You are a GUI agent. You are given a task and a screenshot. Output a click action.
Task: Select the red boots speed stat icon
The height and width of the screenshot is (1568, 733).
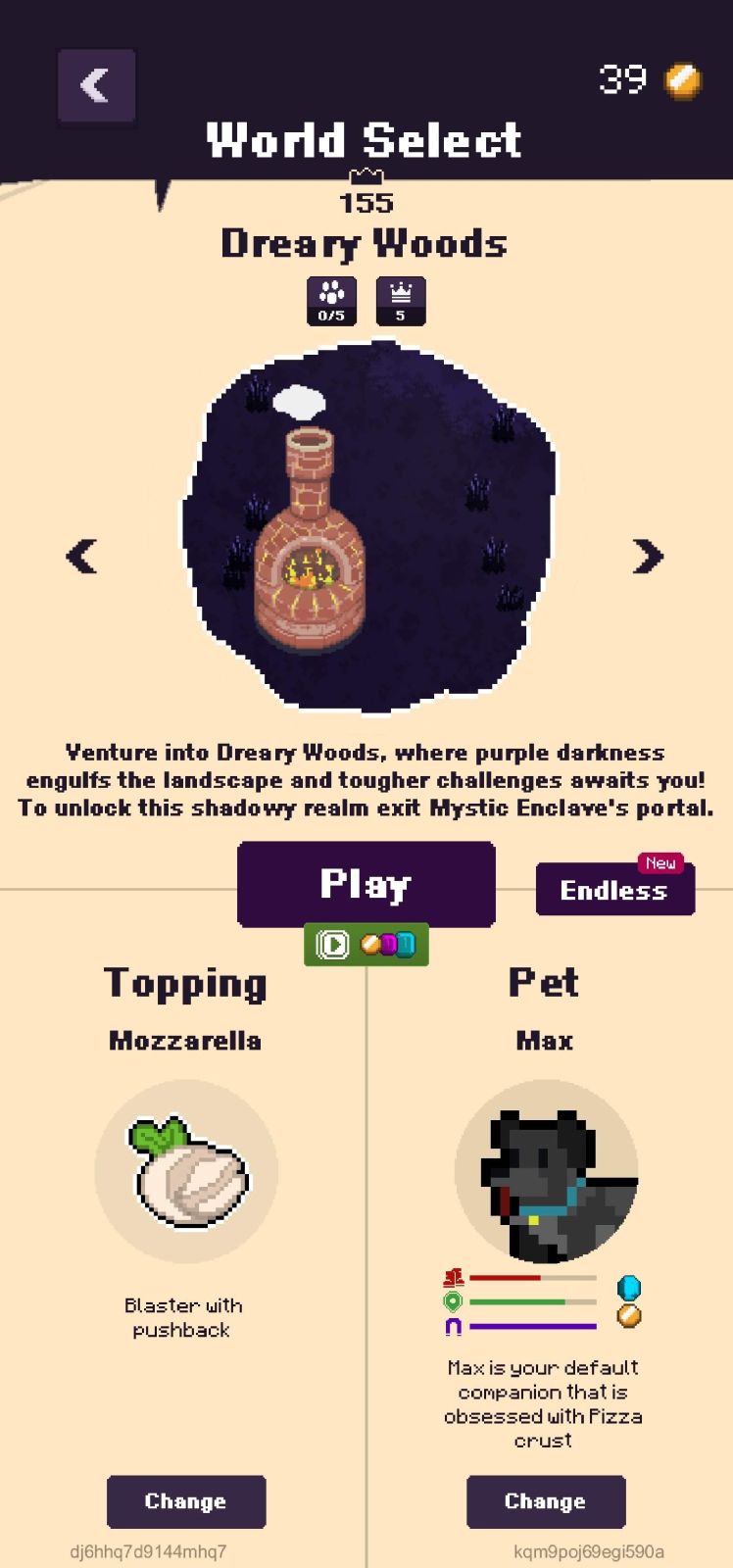point(453,1277)
